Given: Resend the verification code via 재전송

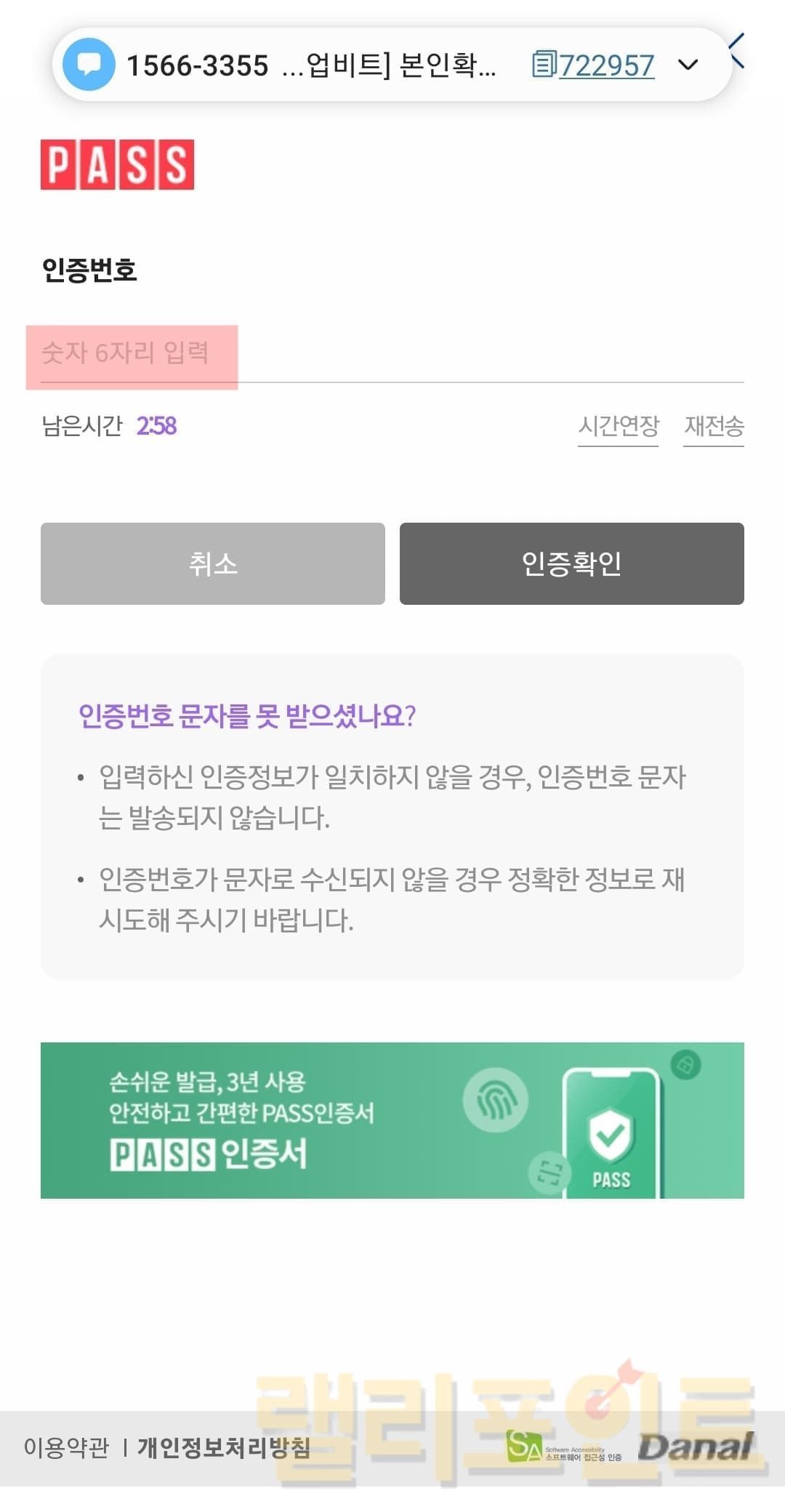Looking at the screenshot, I should point(713,426).
